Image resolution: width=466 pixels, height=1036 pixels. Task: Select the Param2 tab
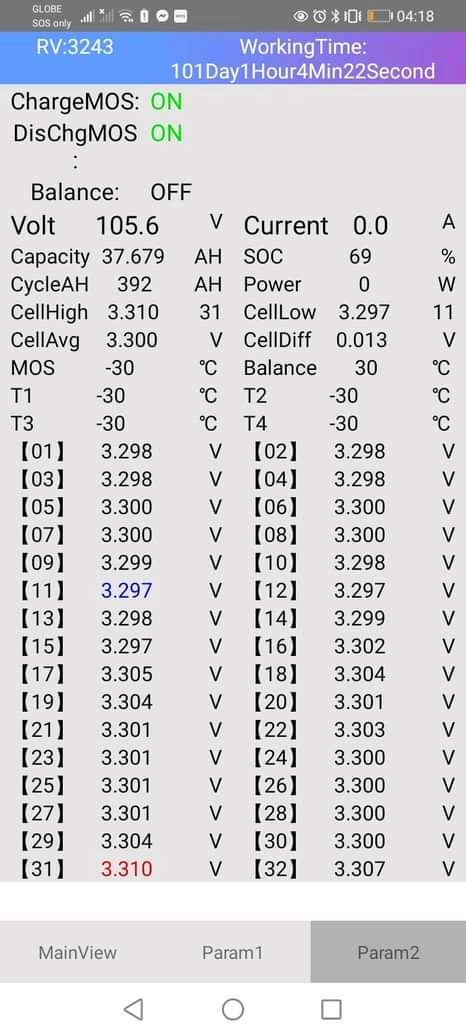point(388,952)
